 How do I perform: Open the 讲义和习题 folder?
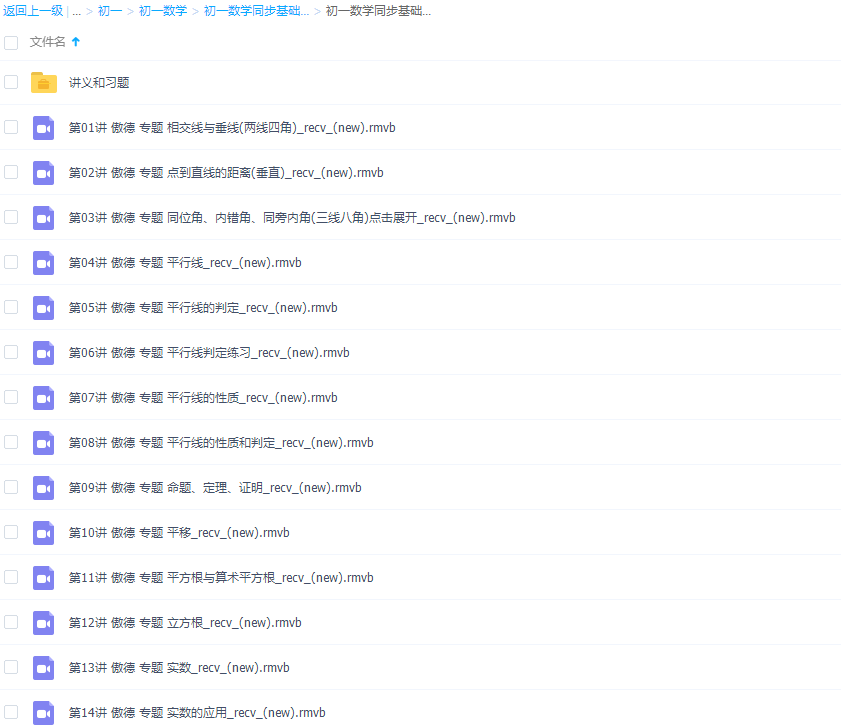(x=99, y=83)
